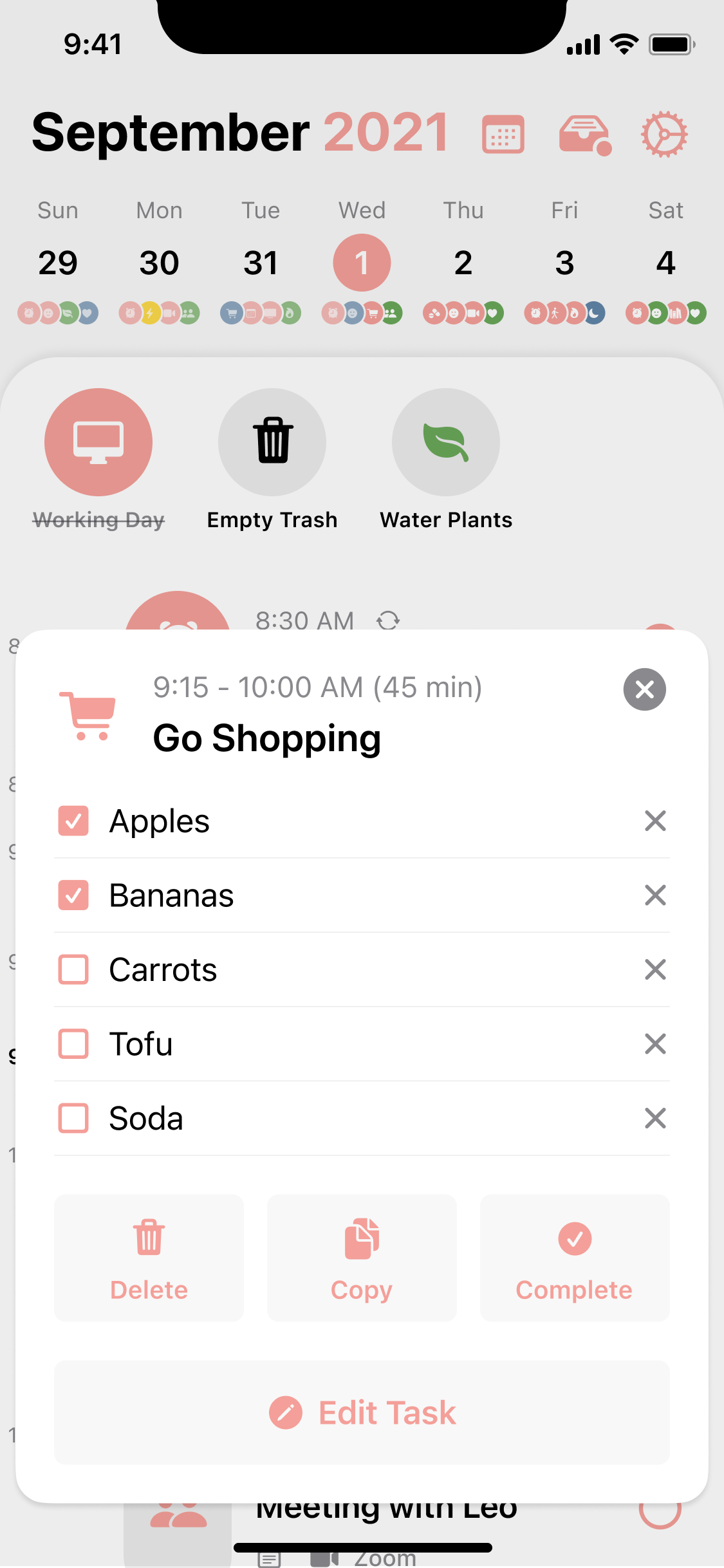Remove the Carrots subtask
724x1568 pixels.
click(654, 969)
